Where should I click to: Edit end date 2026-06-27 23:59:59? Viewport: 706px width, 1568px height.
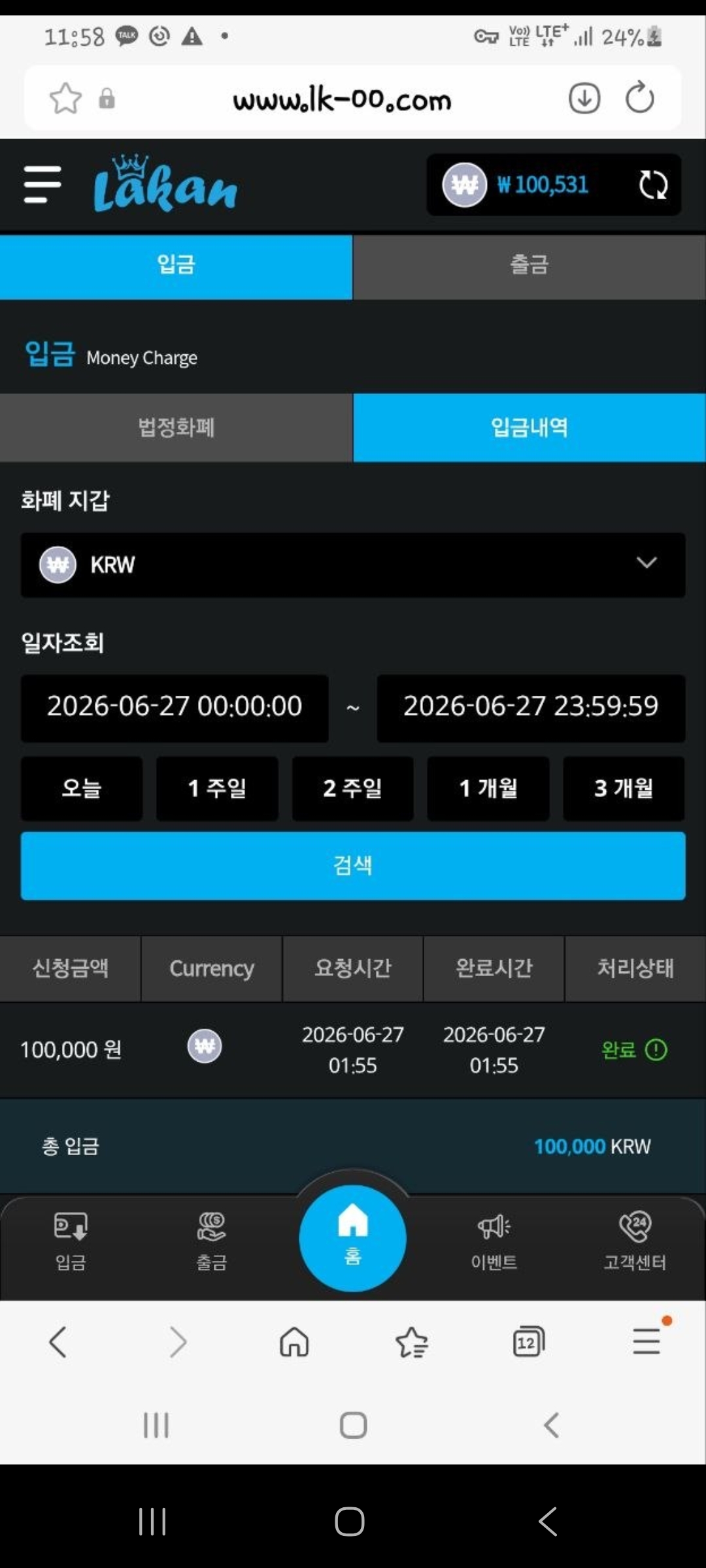pyautogui.click(x=531, y=708)
